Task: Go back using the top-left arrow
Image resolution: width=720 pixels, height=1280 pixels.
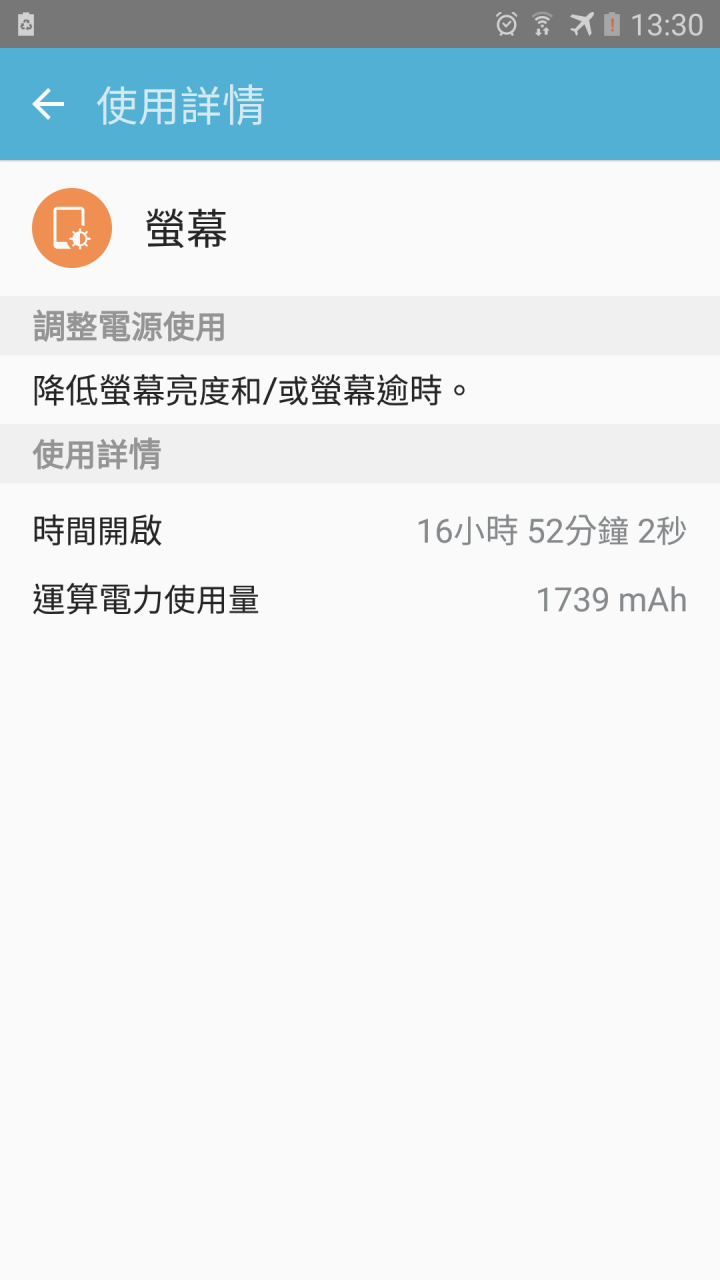Action: pyautogui.click(x=48, y=104)
